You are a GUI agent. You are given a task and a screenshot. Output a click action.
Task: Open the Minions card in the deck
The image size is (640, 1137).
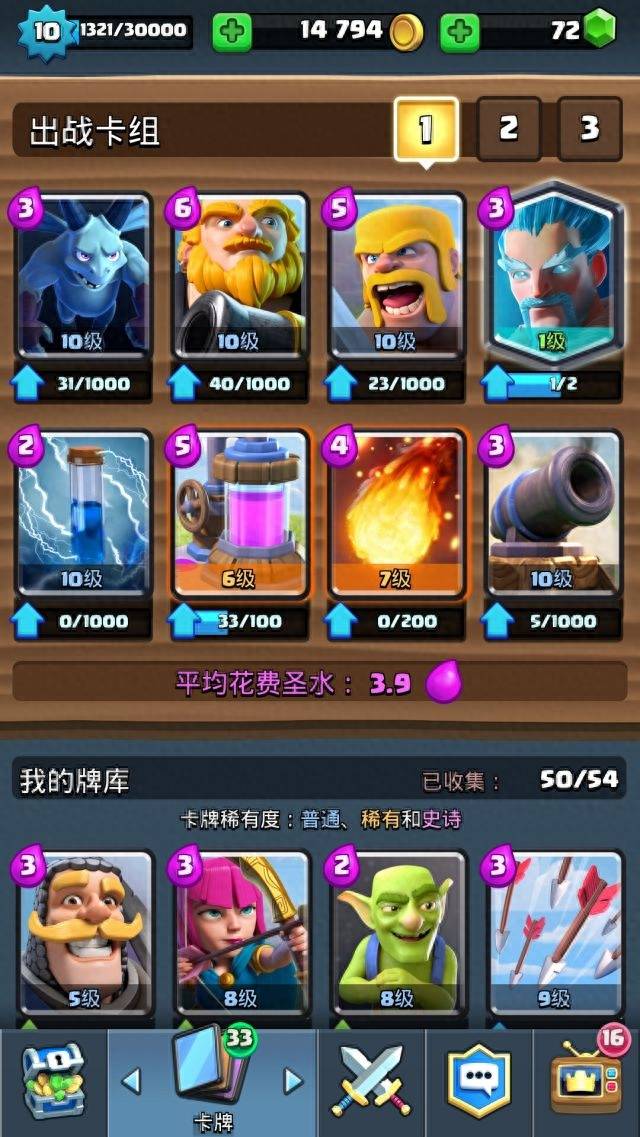82,276
